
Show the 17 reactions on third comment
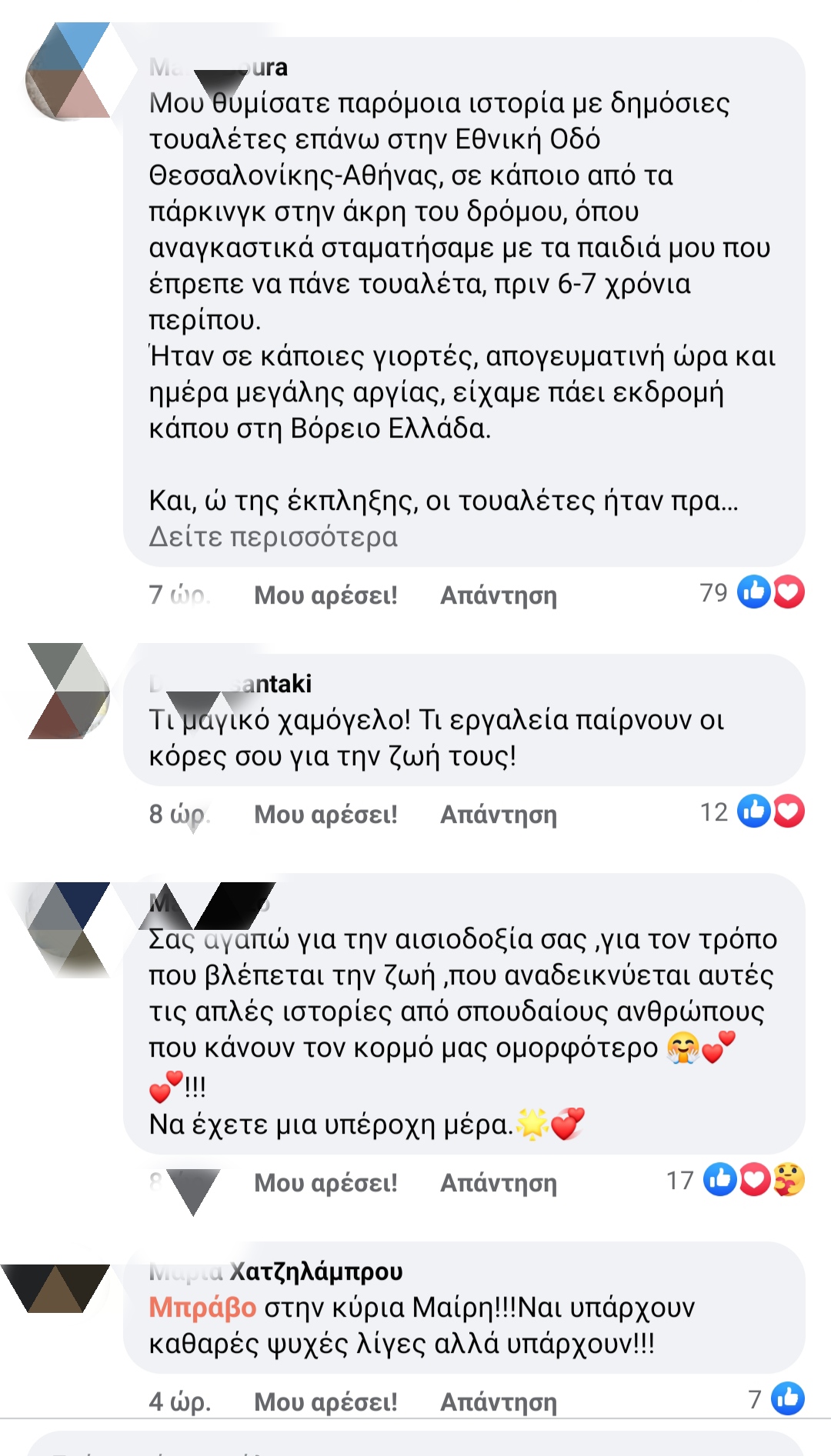pyautogui.click(x=735, y=1181)
